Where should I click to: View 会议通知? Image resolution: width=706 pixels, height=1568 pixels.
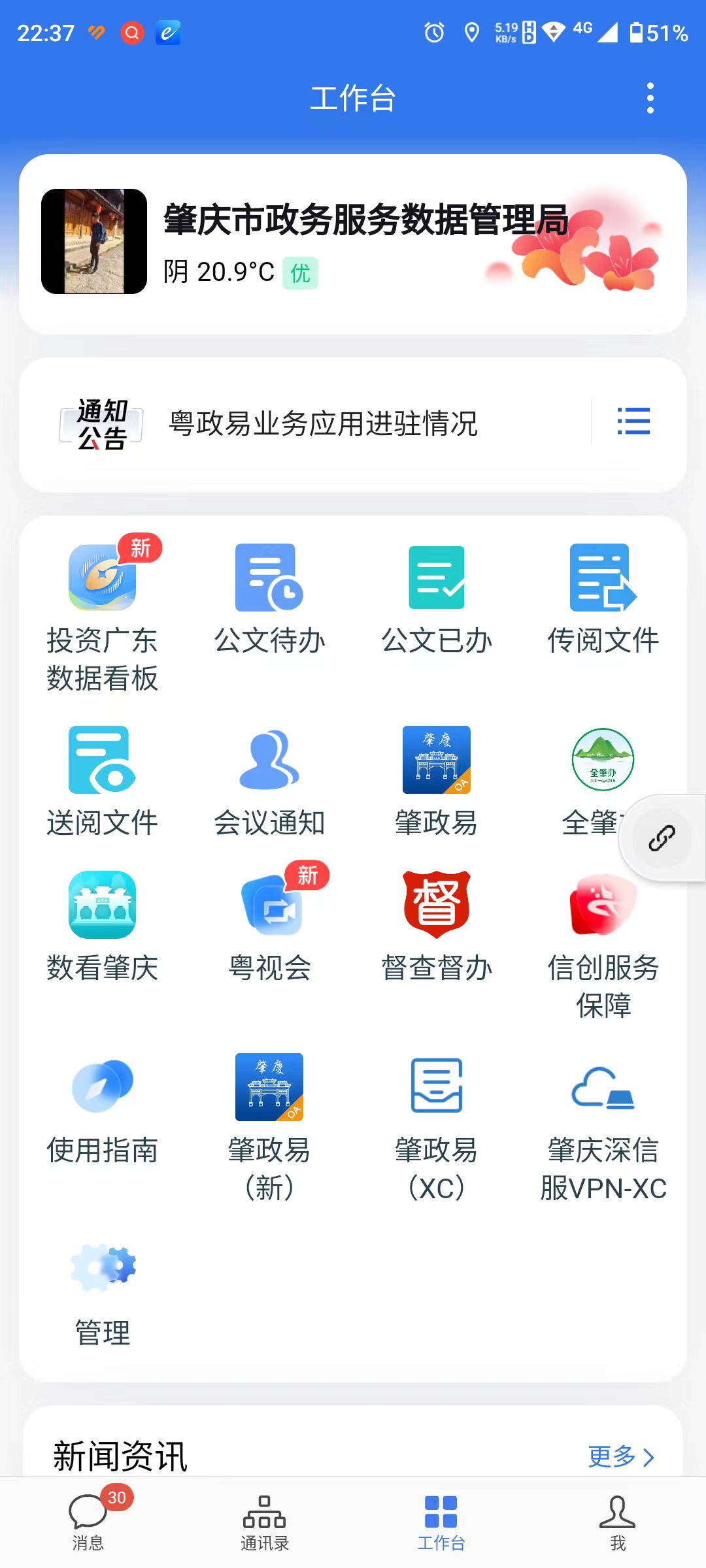click(x=269, y=760)
